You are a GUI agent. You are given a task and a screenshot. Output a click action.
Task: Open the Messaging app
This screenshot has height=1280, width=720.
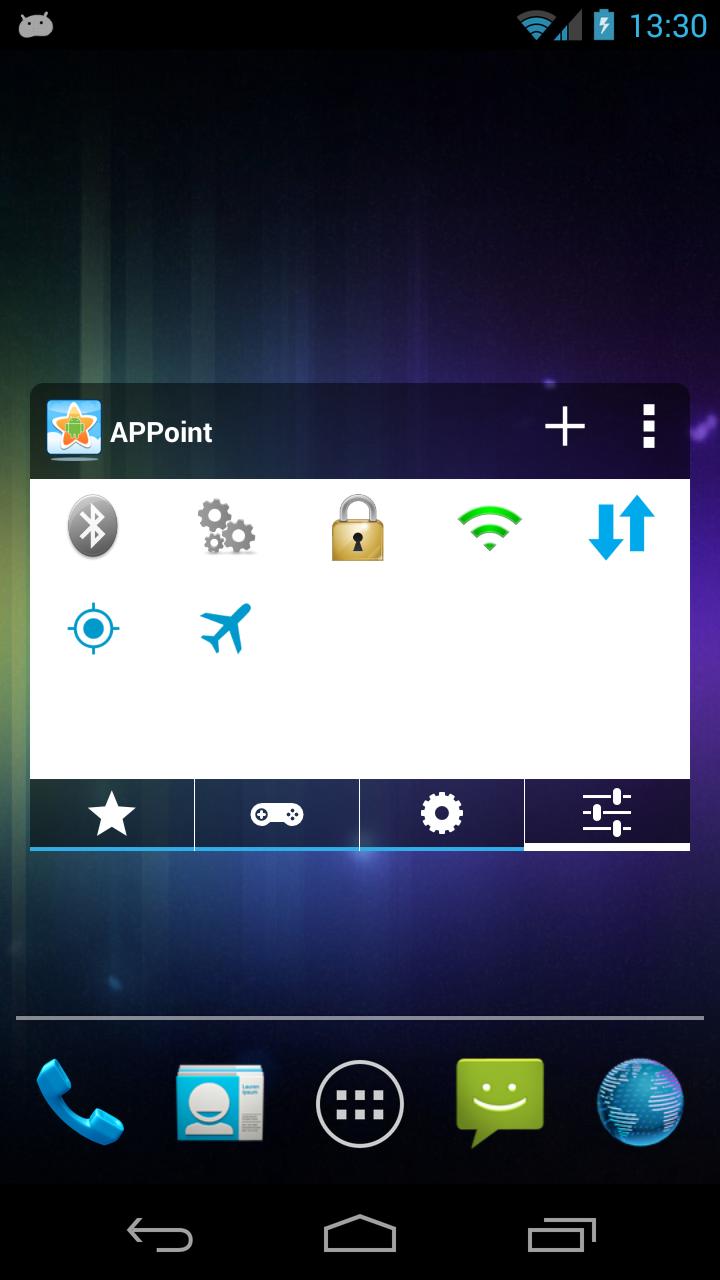[500, 1102]
